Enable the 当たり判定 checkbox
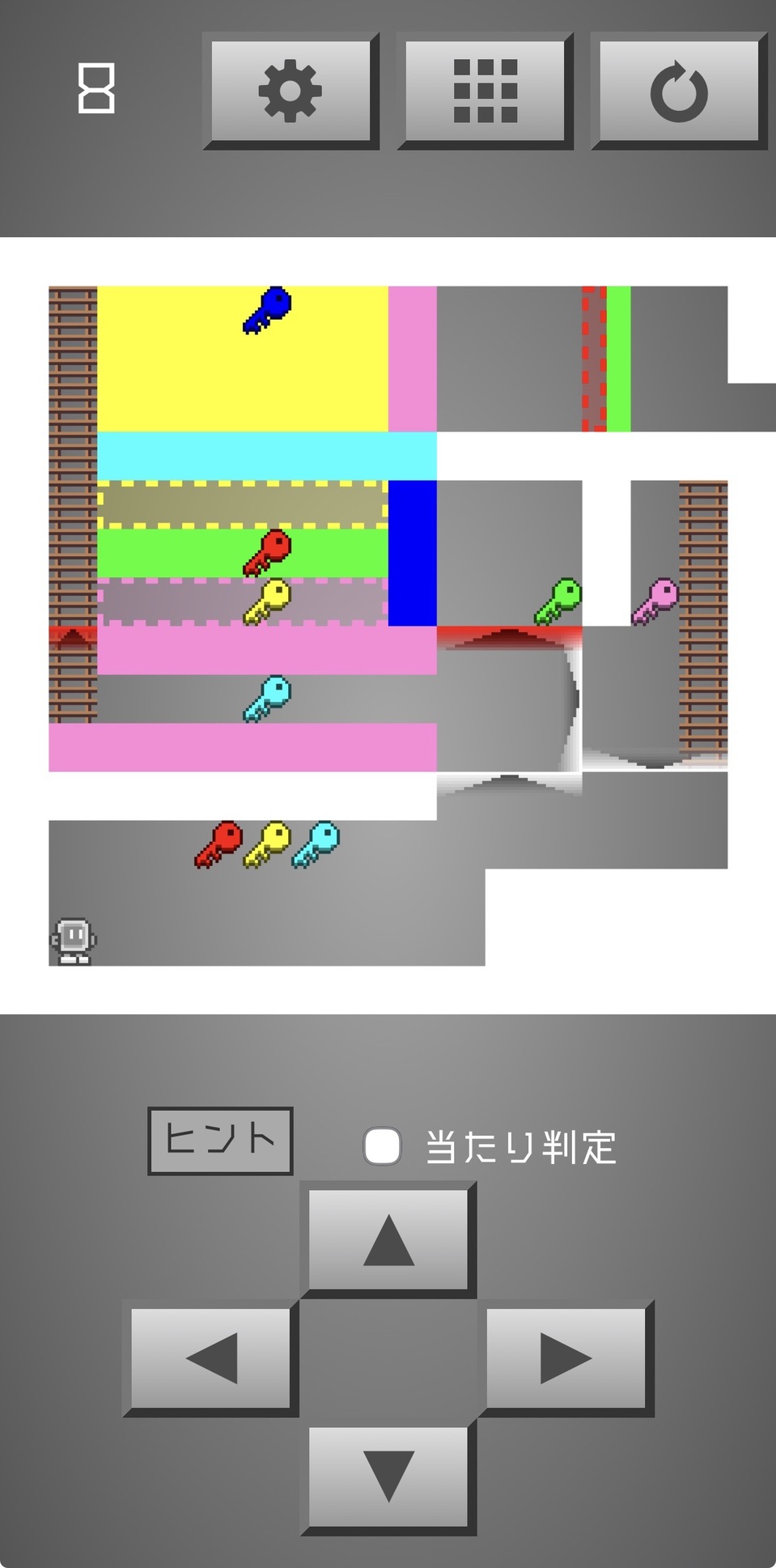The height and width of the screenshot is (1568, 776). [383, 1146]
